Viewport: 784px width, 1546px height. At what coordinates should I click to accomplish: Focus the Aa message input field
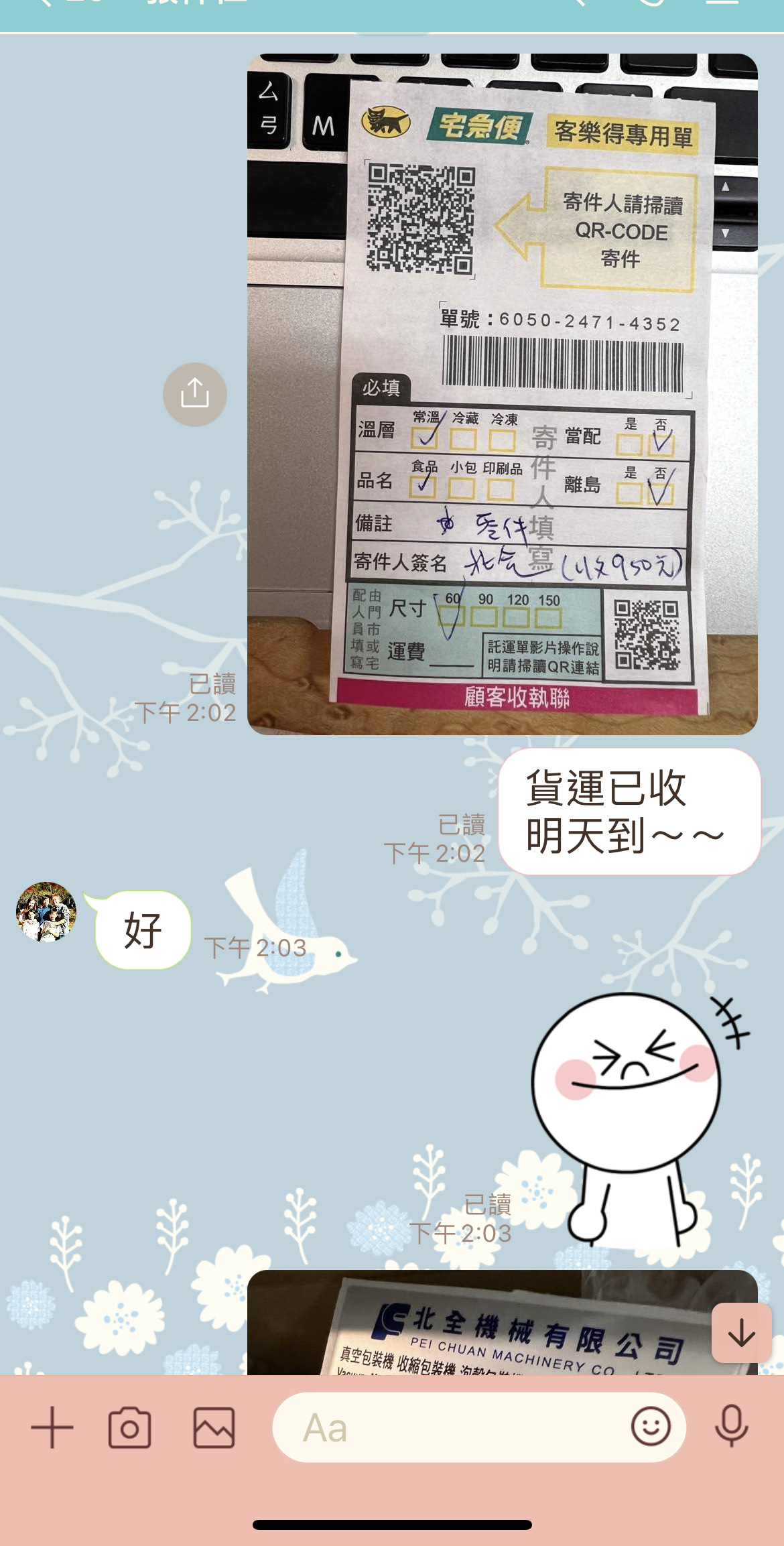click(449, 1428)
